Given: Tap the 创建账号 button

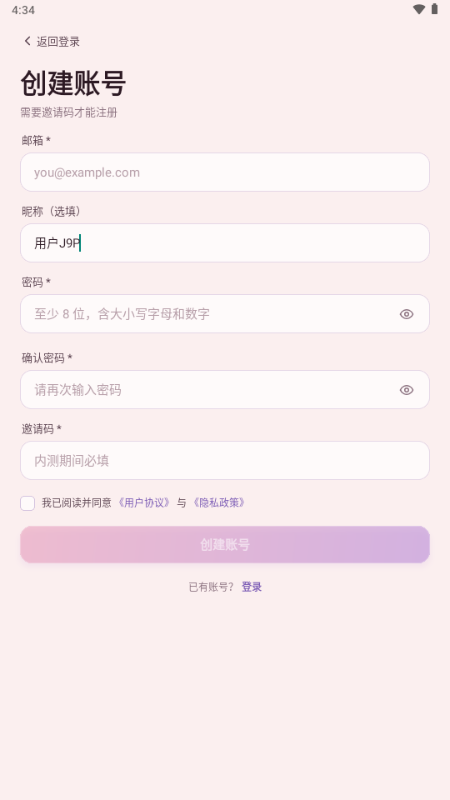Looking at the screenshot, I should 225,545.
